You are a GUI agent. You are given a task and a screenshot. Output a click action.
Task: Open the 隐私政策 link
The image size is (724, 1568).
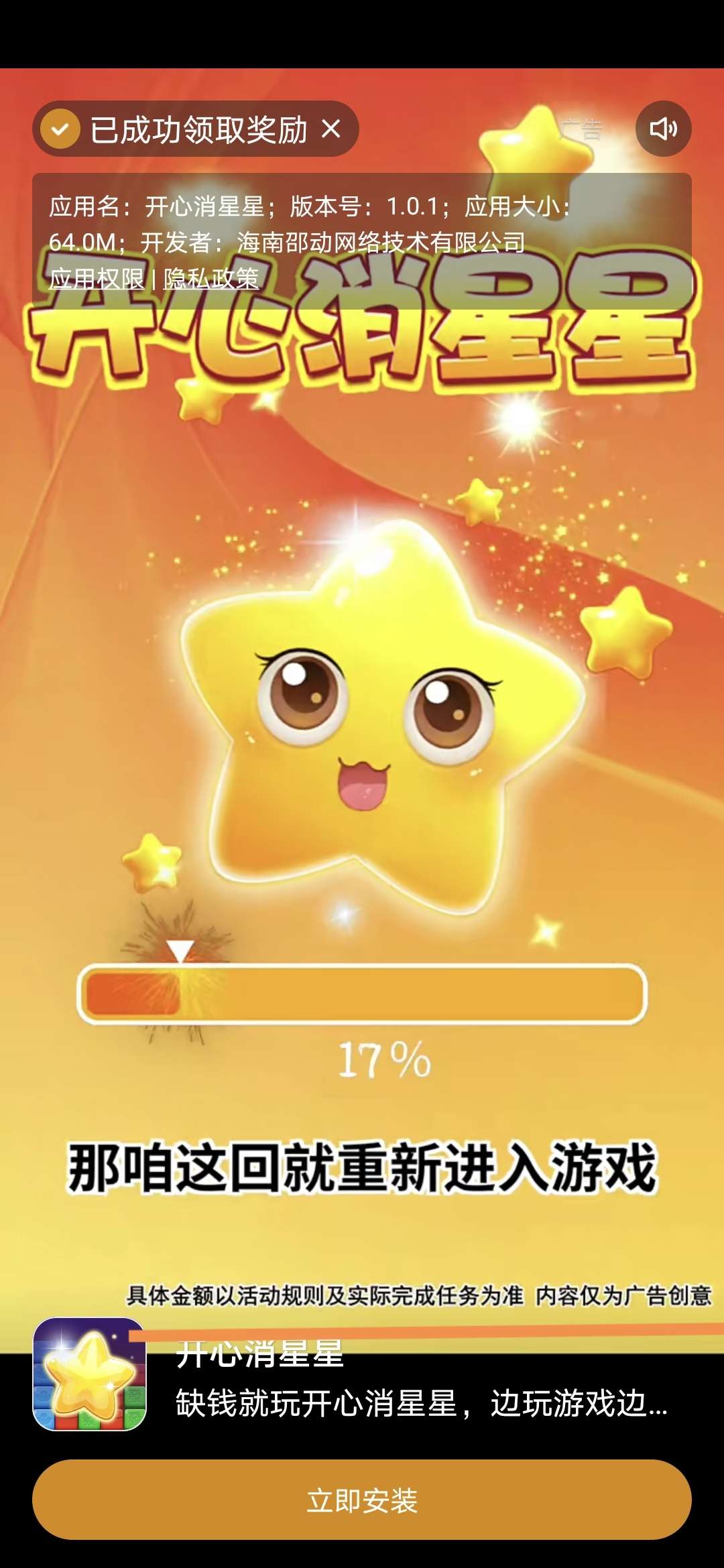211,279
